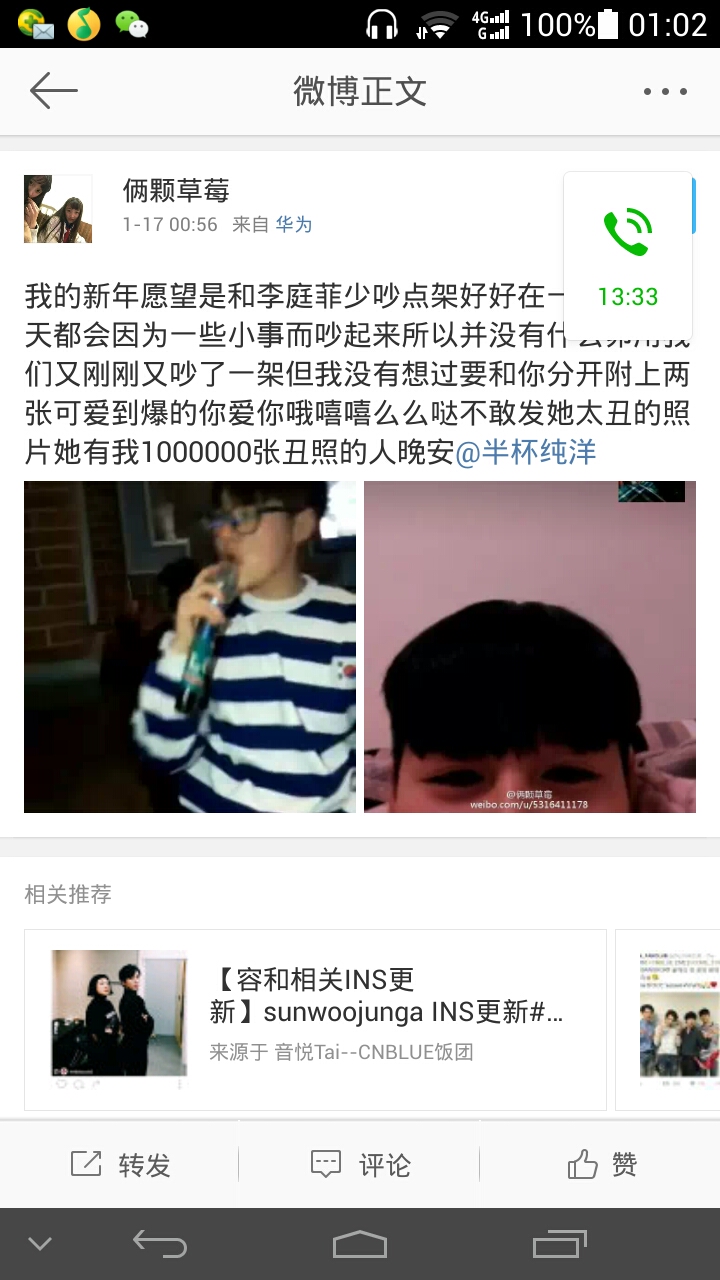Tap the system home button

coord(360,1244)
